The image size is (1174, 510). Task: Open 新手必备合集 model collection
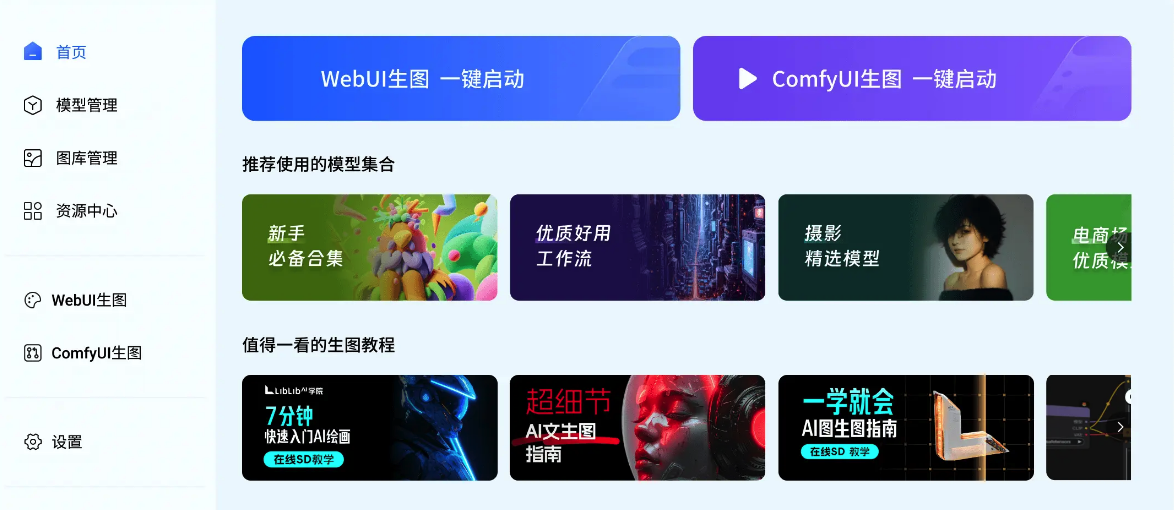pyautogui.click(x=369, y=247)
